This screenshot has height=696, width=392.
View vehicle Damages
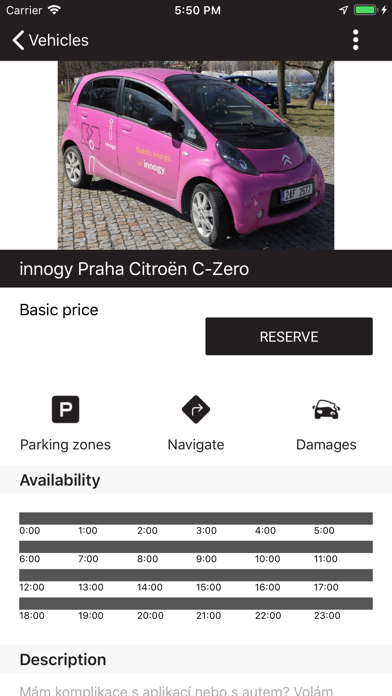click(326, 423)
